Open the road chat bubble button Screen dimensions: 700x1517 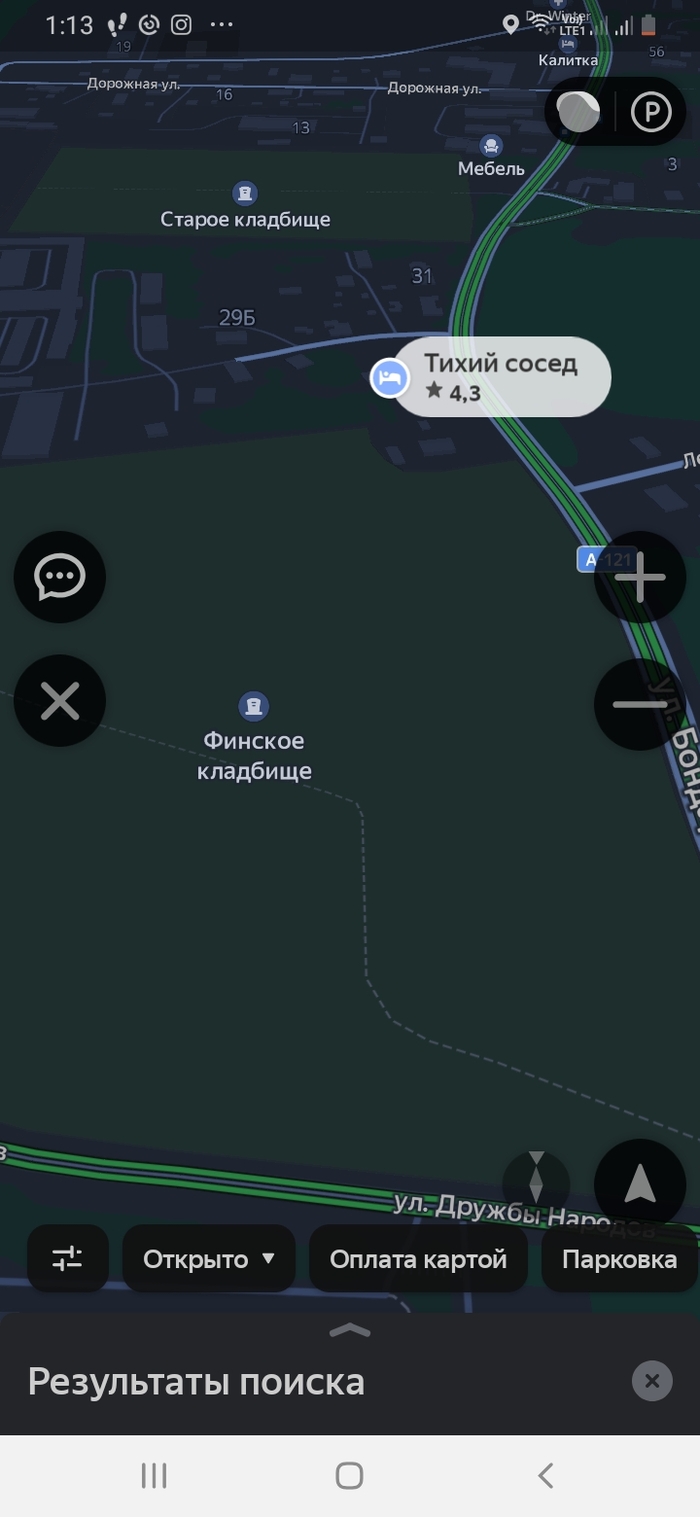click(60, 577)
